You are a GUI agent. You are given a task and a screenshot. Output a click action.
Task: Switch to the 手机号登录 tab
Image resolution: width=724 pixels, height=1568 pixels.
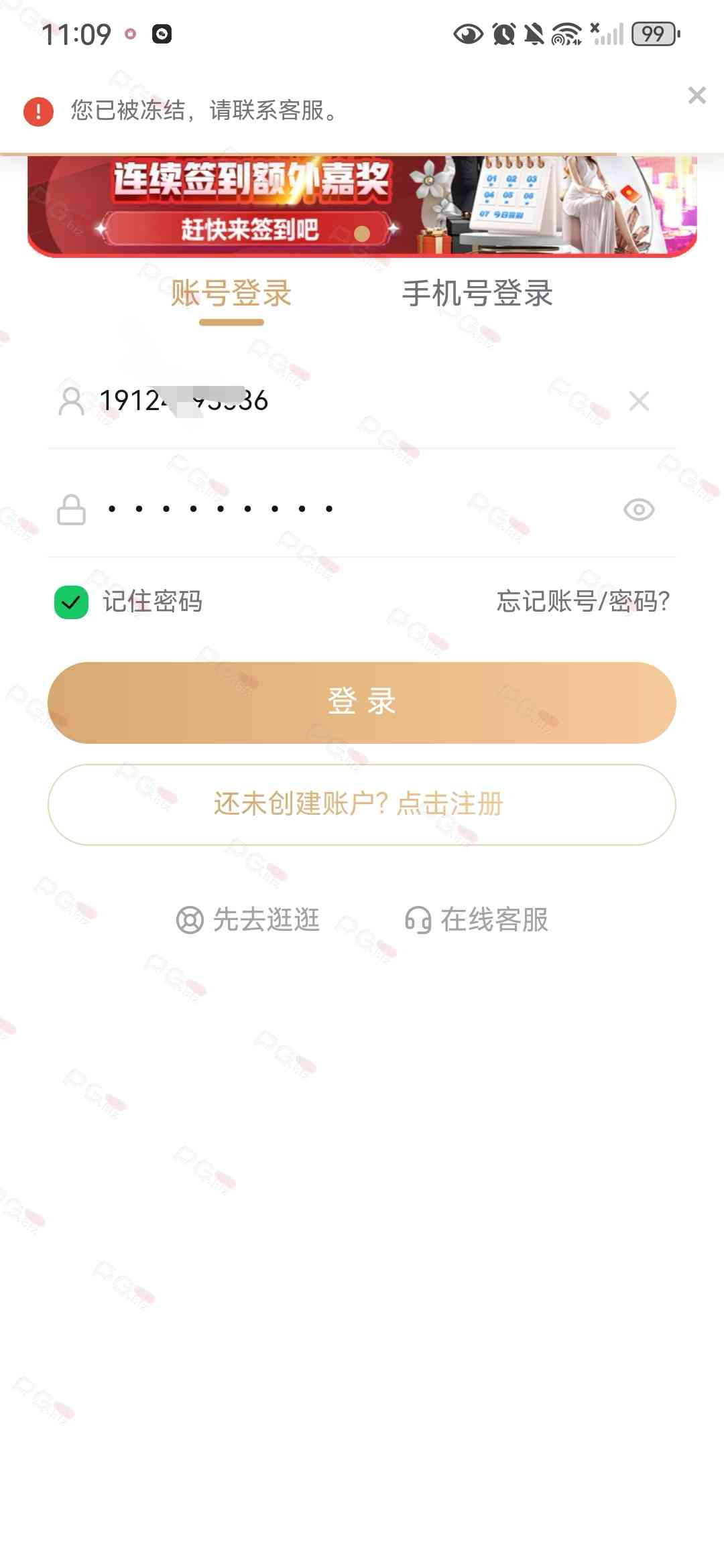click(477, 293)
